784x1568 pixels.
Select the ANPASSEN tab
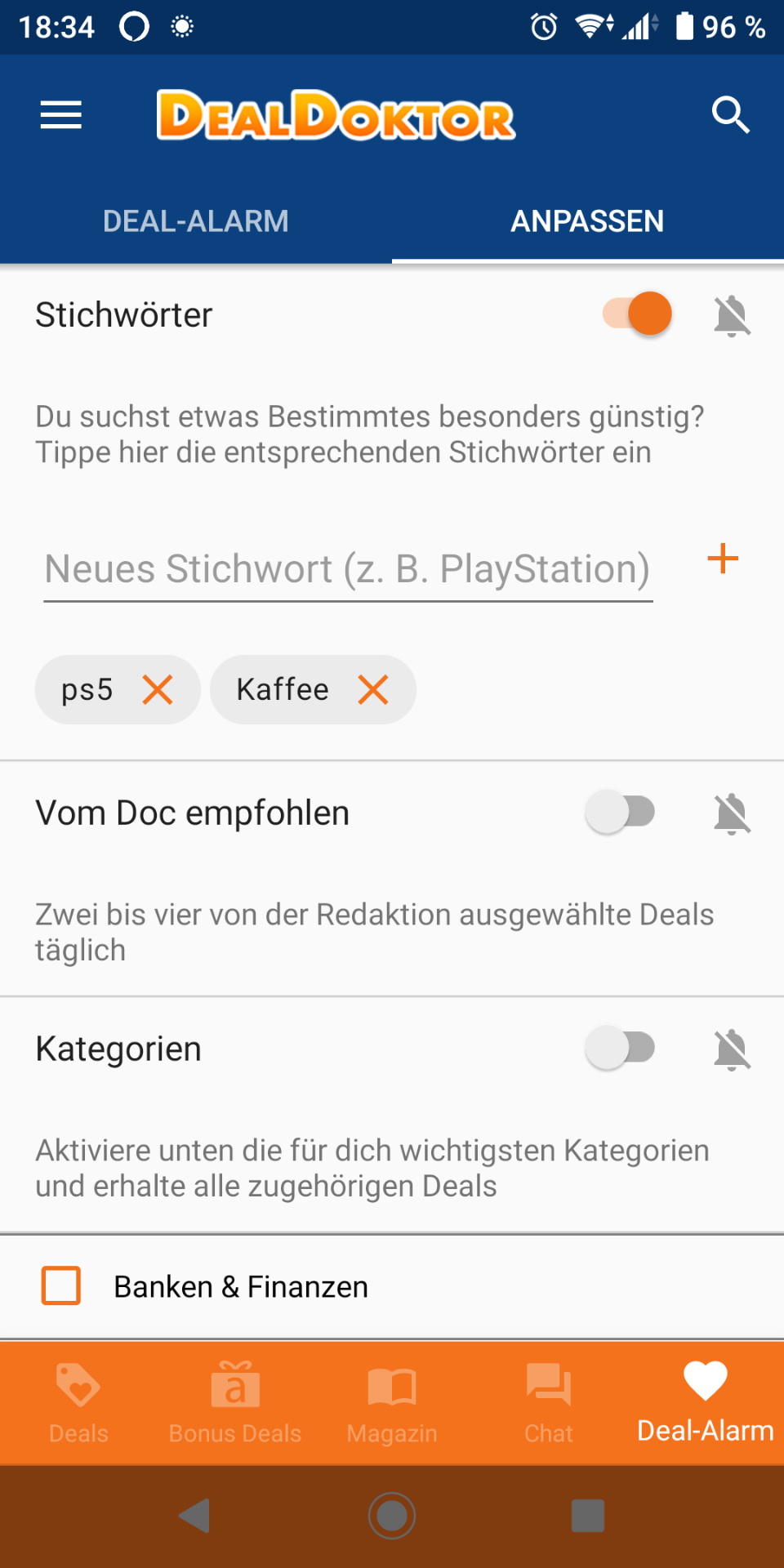tap(587, 221)
